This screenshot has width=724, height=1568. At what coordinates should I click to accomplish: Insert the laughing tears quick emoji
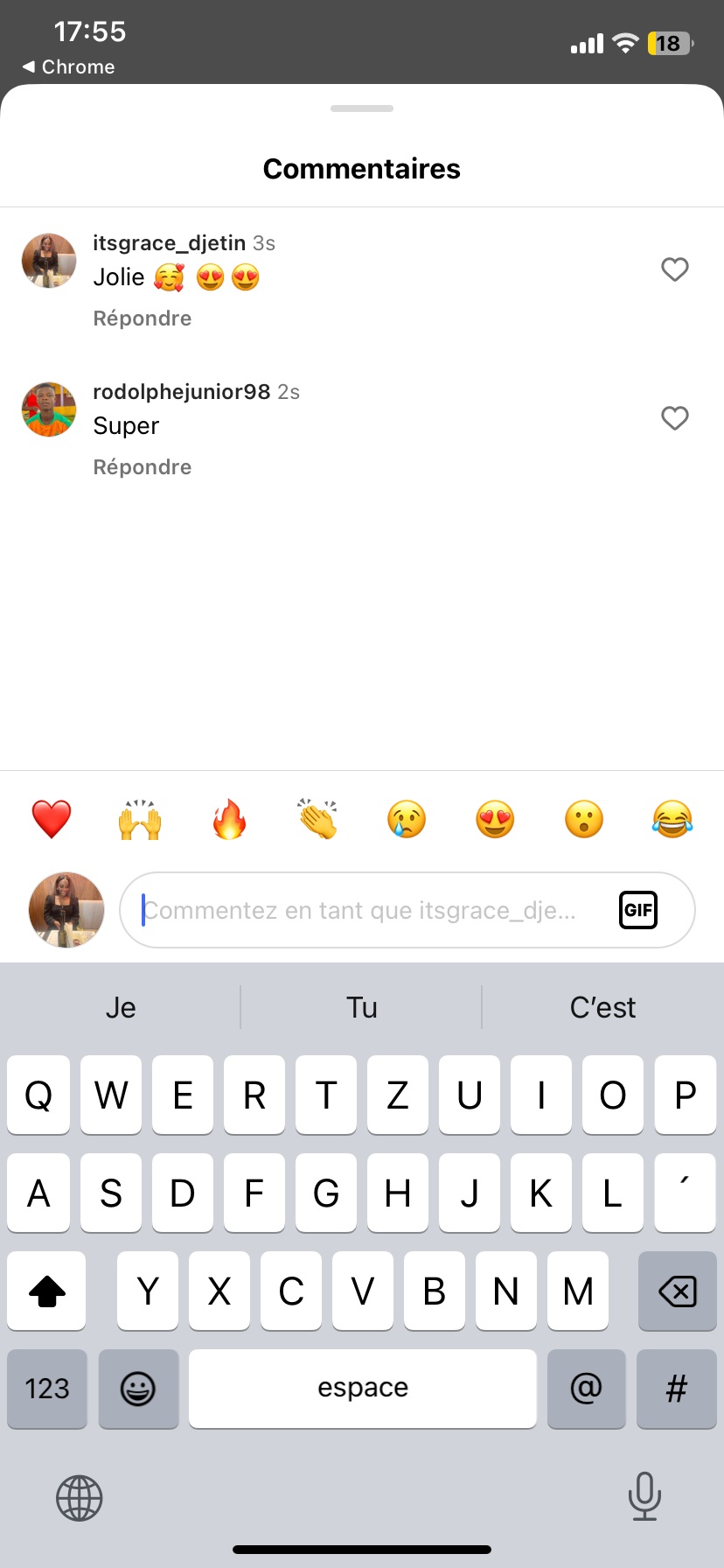(672, 820)
